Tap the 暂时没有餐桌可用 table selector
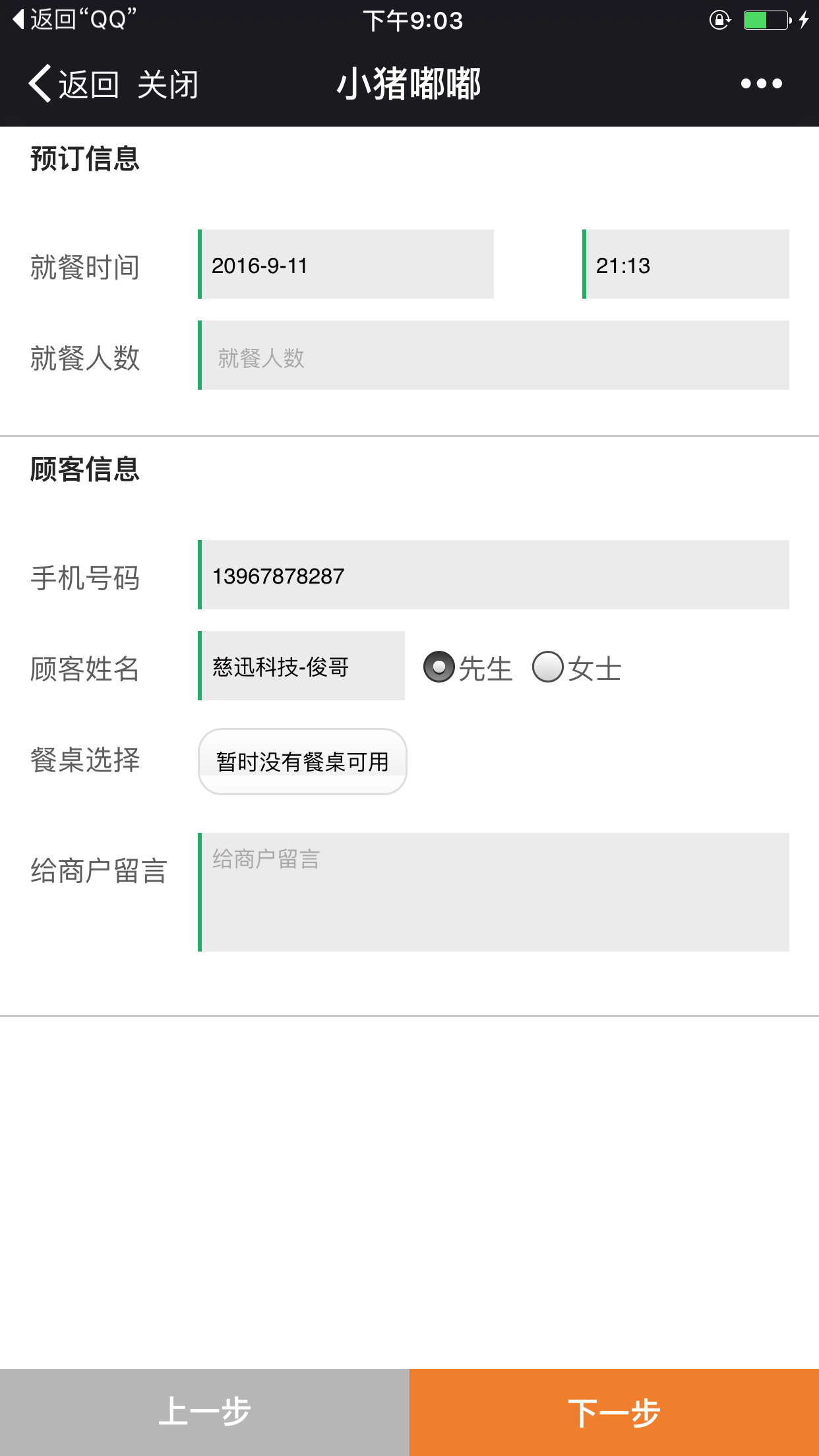 [303, 762]
